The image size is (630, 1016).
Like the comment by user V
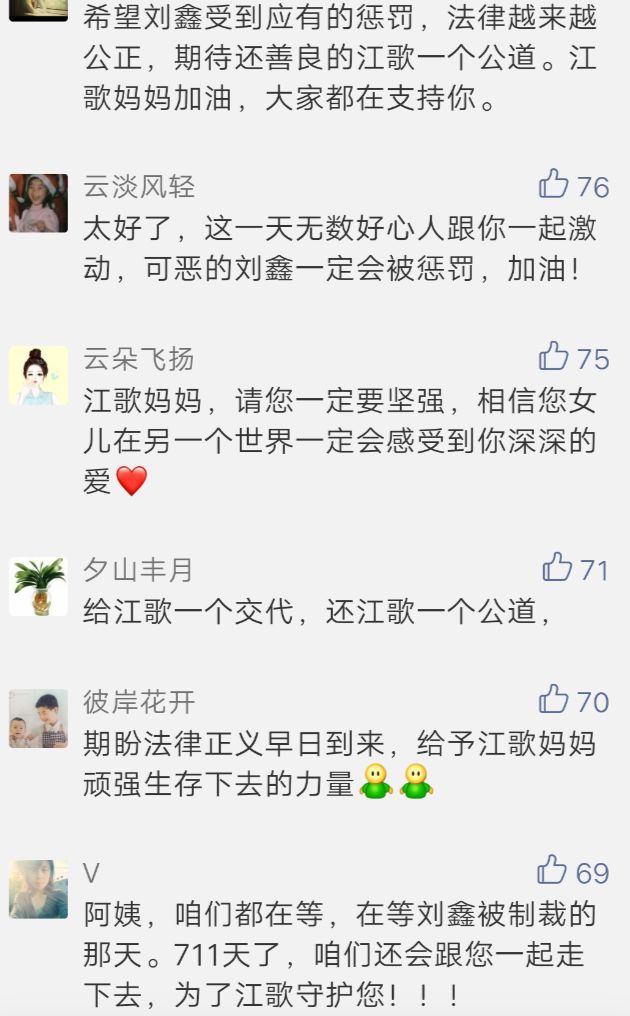pyautogui.click(x=553, y=871)
